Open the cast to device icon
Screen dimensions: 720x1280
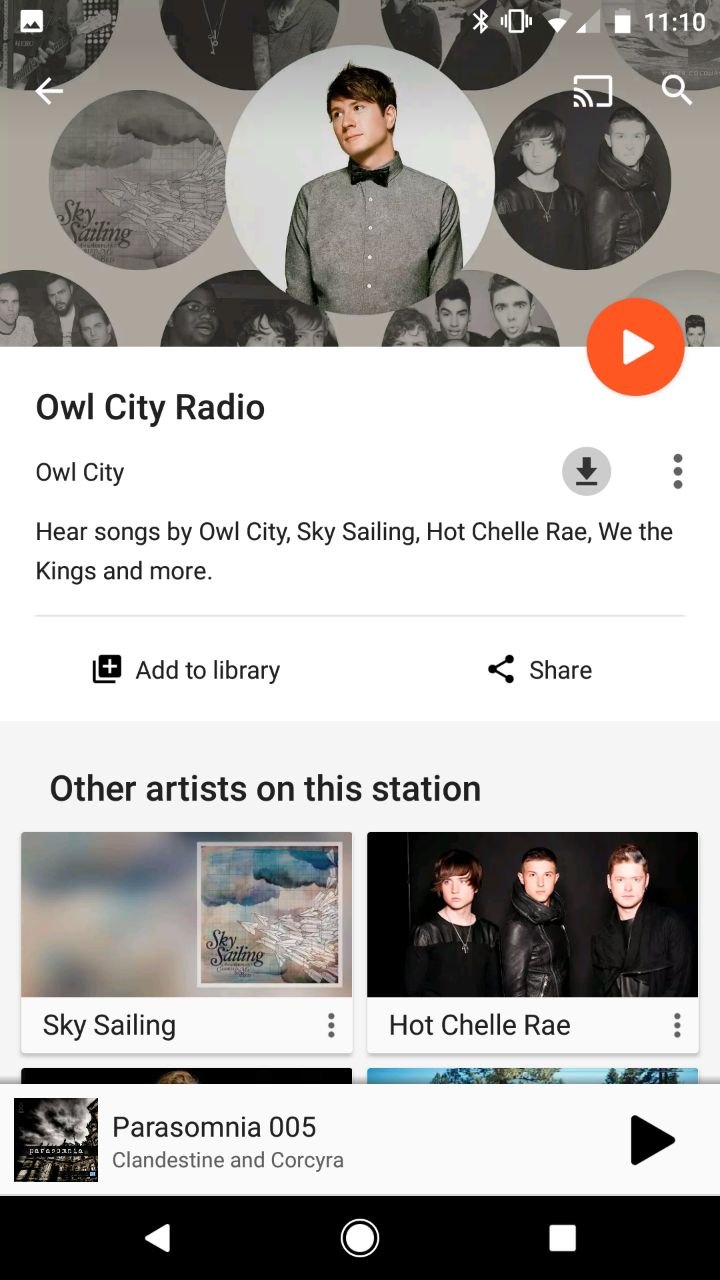coord(592,91)
